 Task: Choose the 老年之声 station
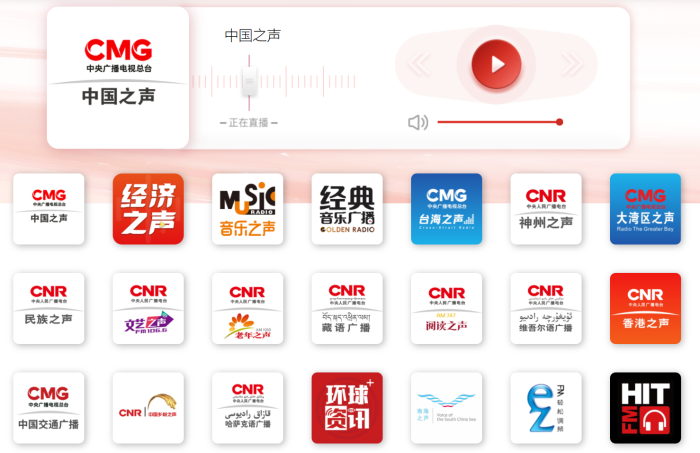[247, 308]
